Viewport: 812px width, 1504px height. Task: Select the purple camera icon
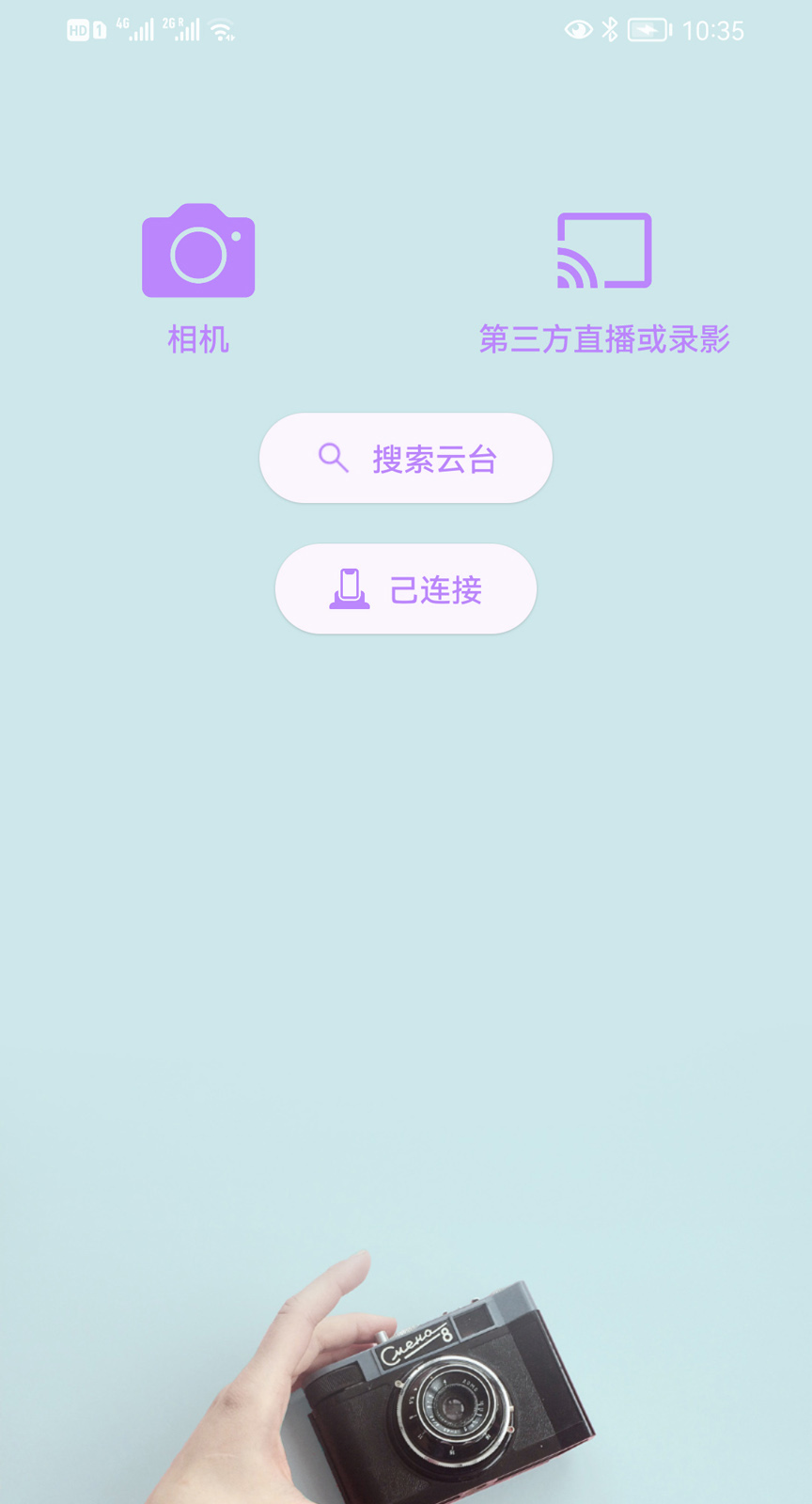[x=197, y=250]
